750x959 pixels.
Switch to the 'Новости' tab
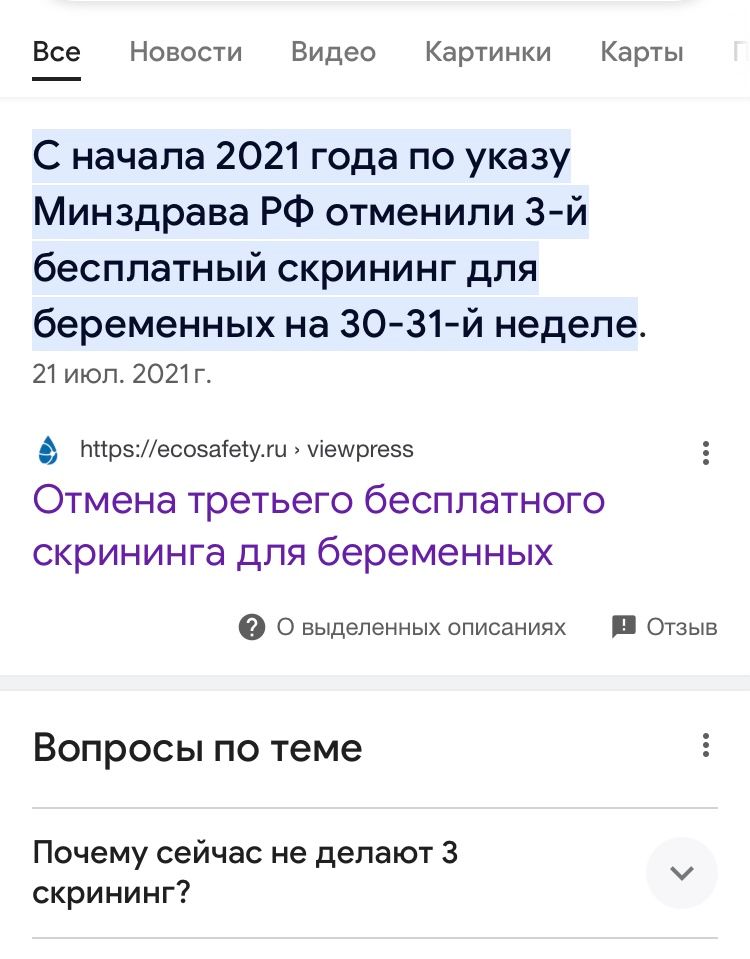point(185,52)
